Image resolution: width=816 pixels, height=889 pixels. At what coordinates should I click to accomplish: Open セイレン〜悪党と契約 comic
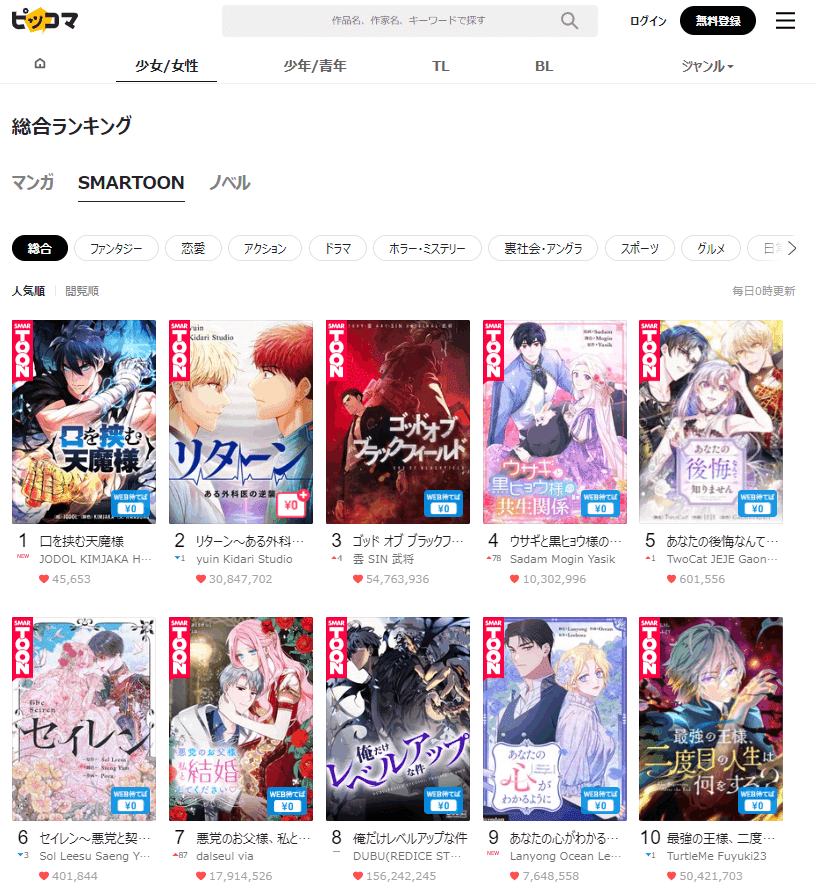click(84, 719)
